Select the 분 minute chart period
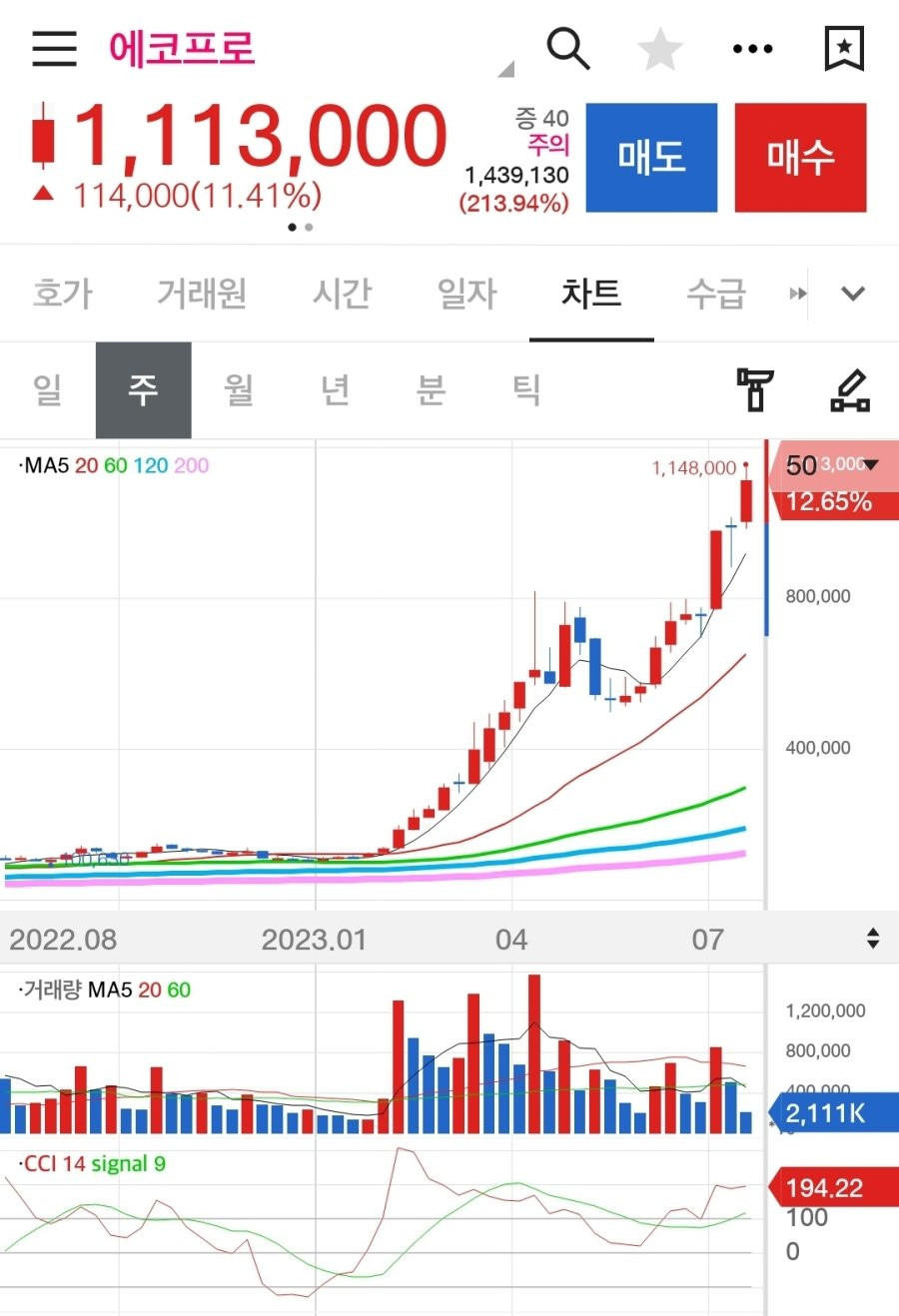Screen dimensions: 899x1316 coord(431,389)
